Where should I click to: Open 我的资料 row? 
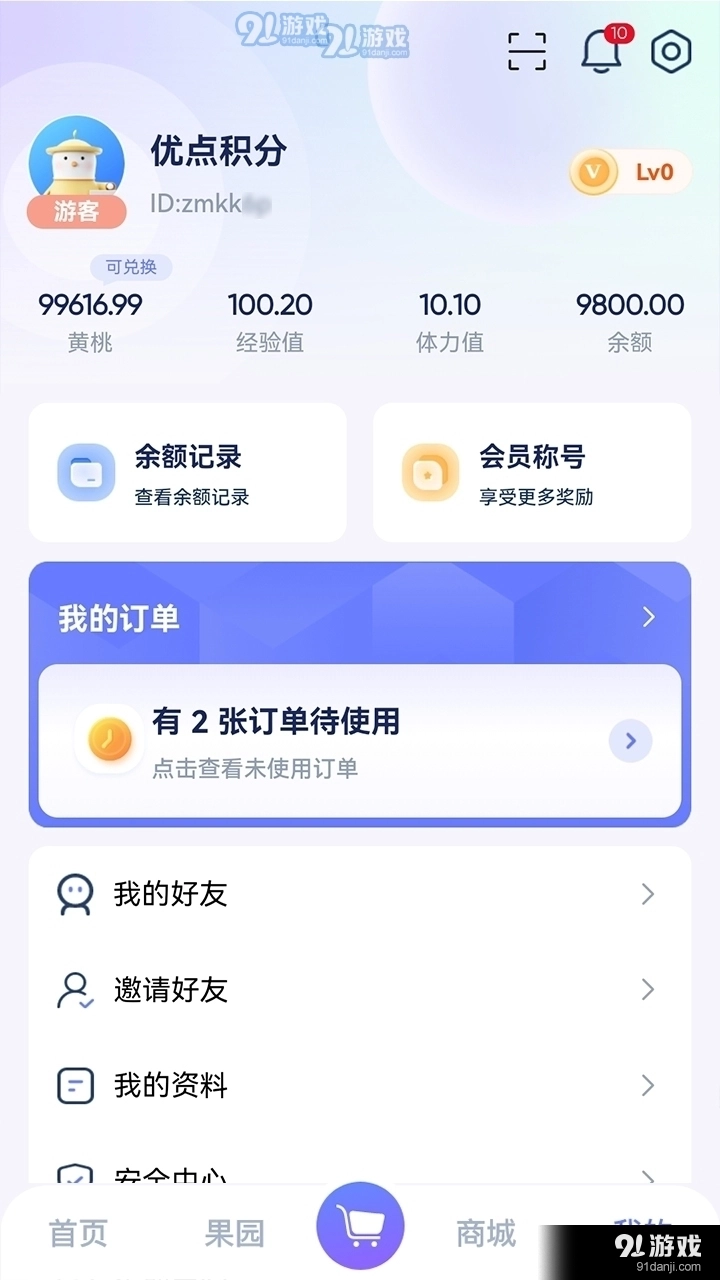(x=360, y=1085)
